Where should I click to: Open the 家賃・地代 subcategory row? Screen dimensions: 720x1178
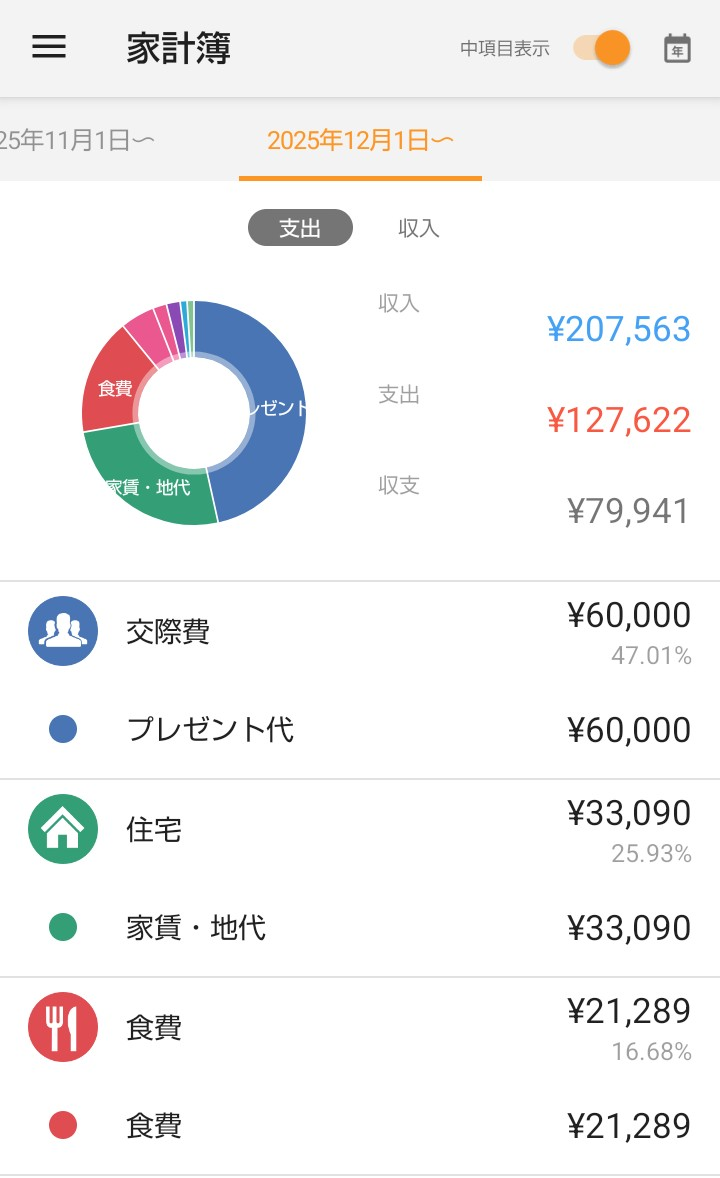click(x=360, y=928)
